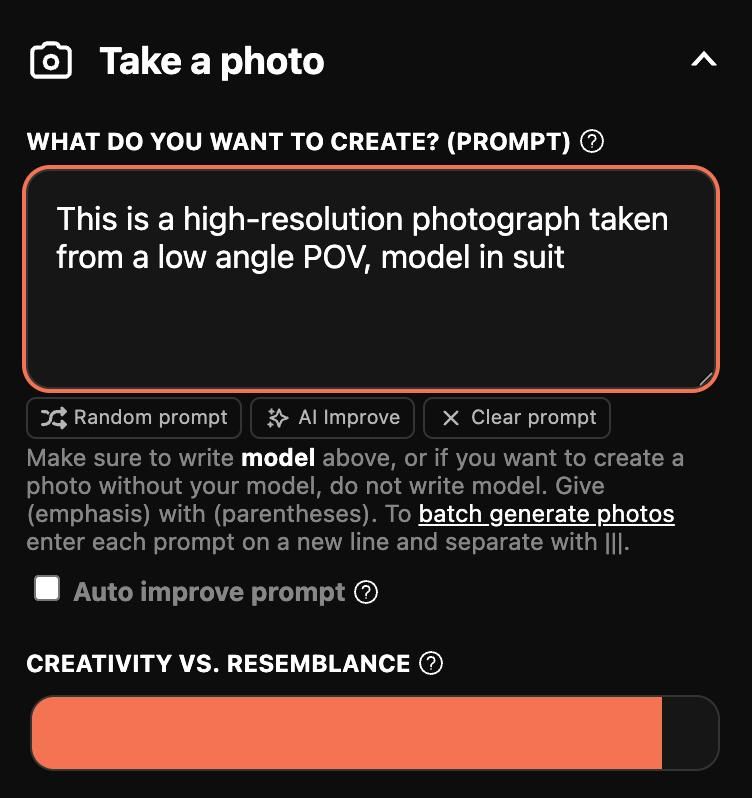Use AI Improve on the prompt
Screen dimensions: 752x798
pos(333,418)
